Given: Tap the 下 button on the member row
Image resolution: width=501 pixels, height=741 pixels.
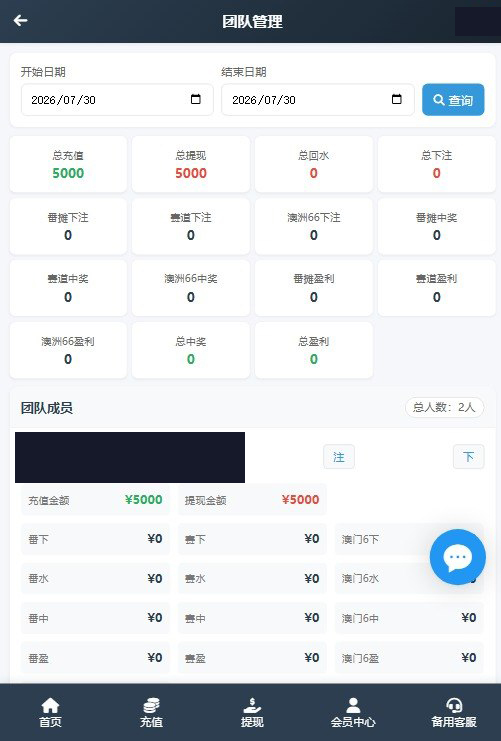Looking at the screenshot, I should tap(468, 457).
